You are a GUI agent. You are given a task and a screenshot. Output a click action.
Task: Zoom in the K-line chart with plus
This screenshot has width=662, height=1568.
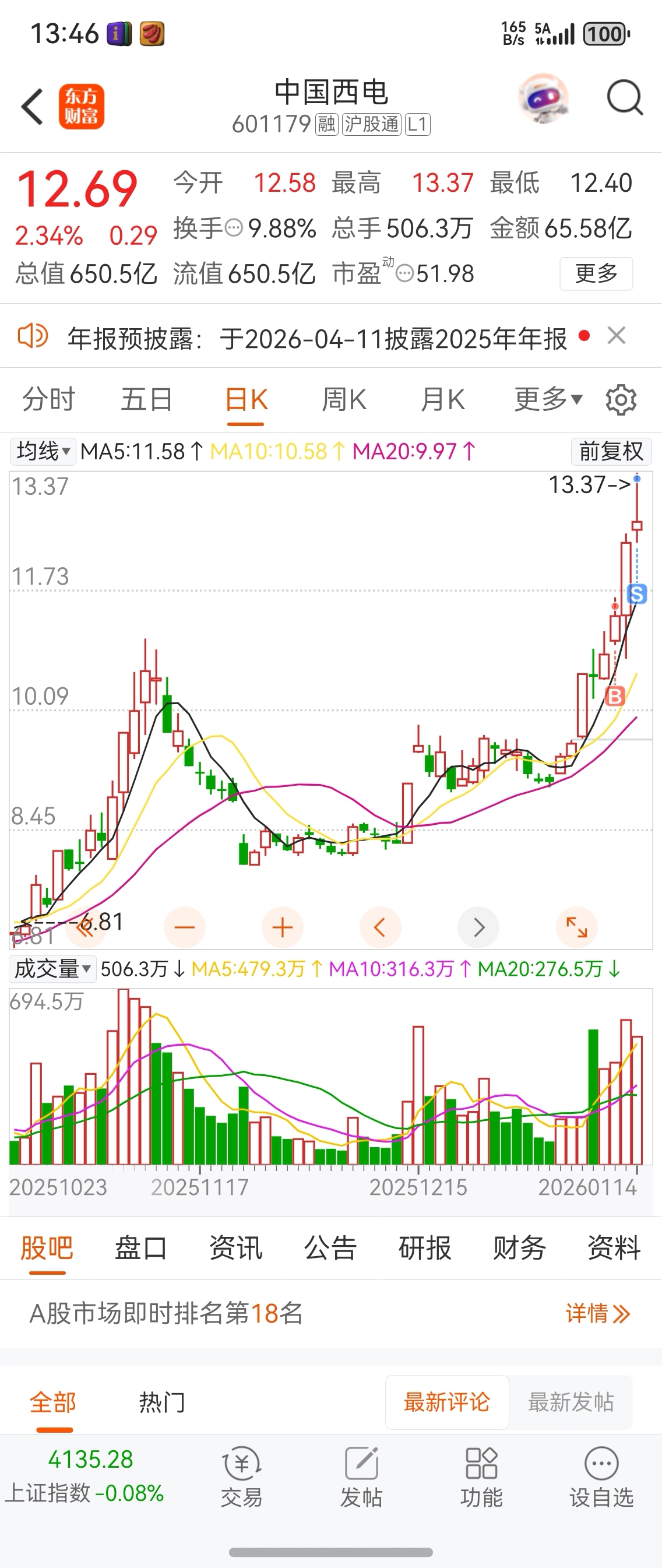point(282,927)
